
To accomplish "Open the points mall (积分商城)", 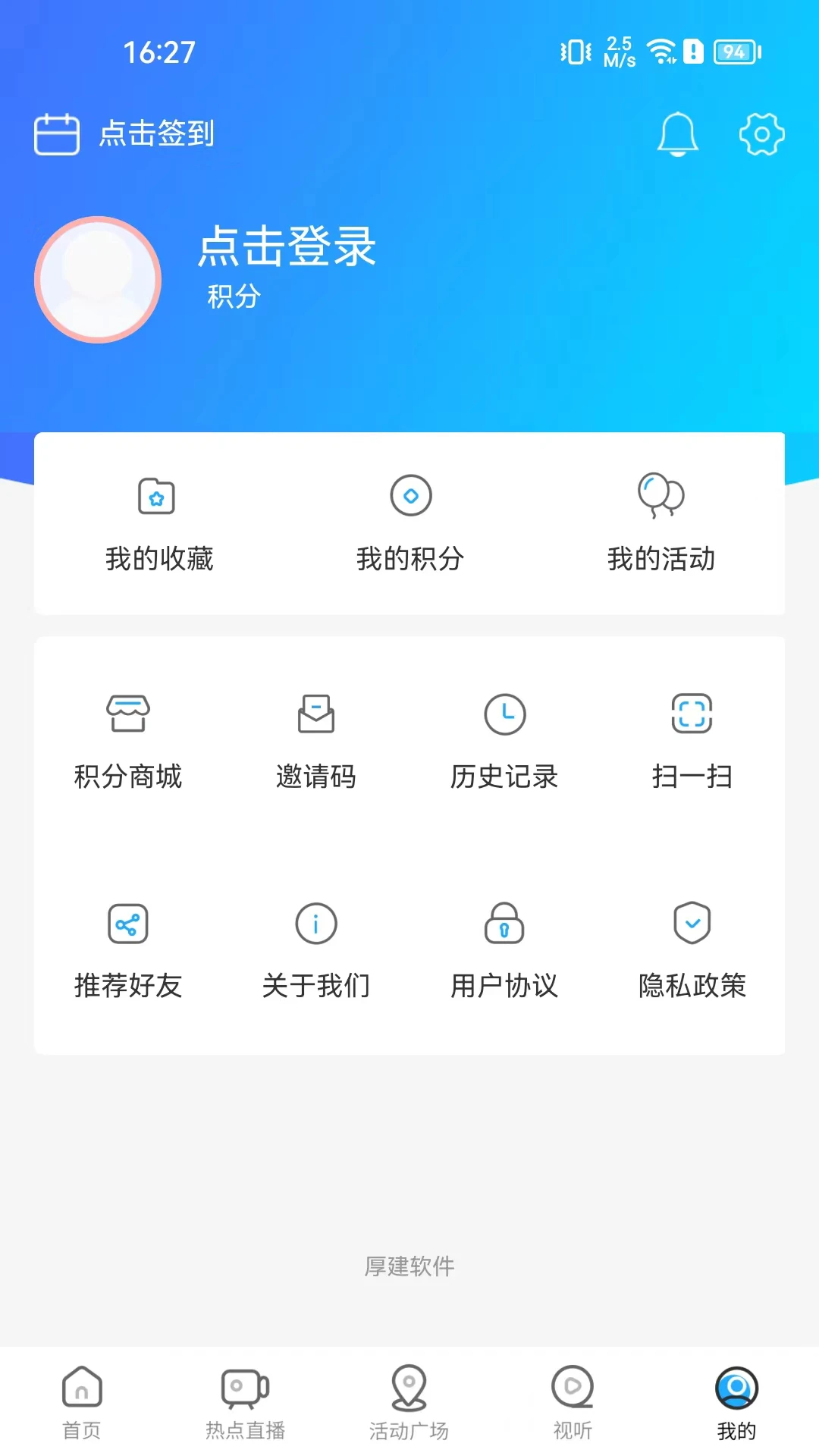I will pos(127,739).
